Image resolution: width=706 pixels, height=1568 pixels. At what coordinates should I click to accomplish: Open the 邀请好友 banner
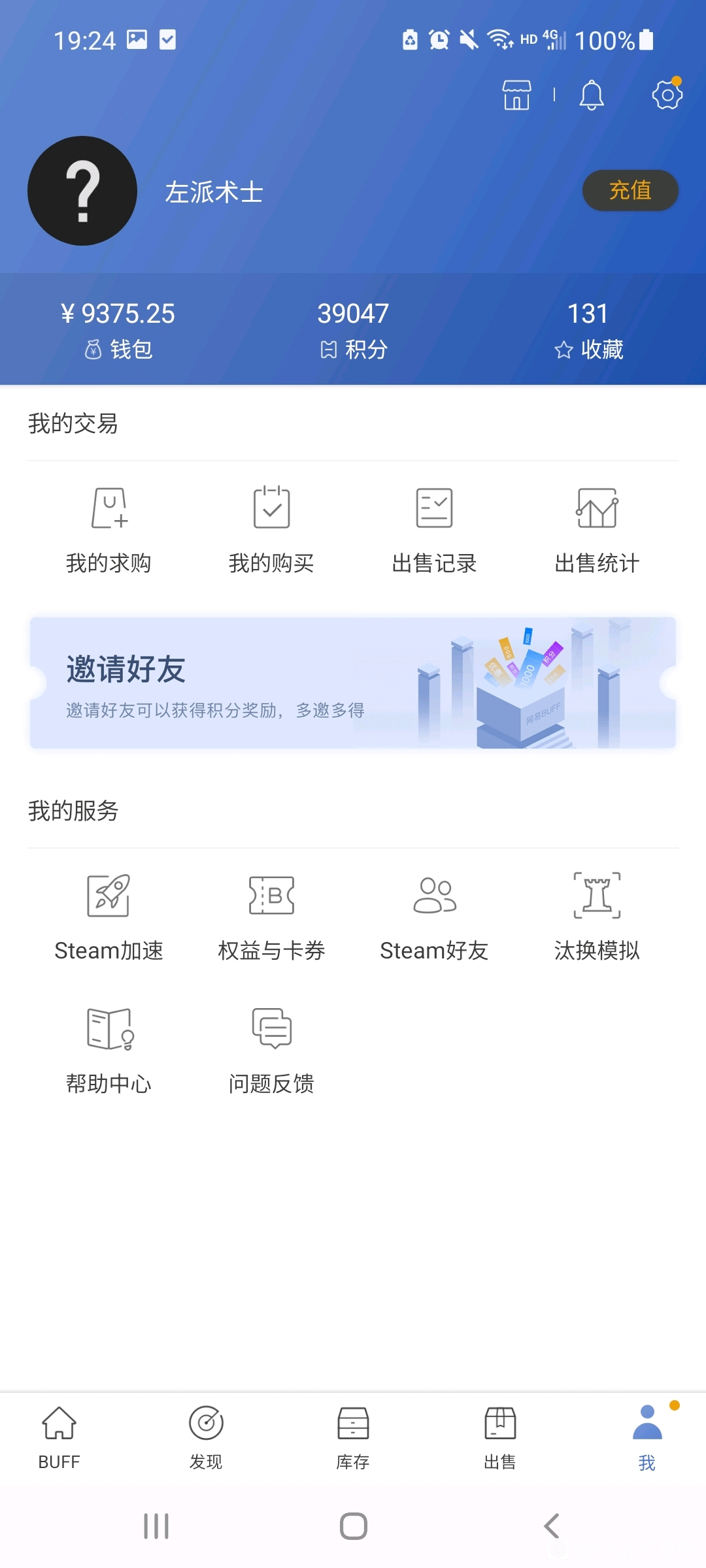[x=353, y=683]
